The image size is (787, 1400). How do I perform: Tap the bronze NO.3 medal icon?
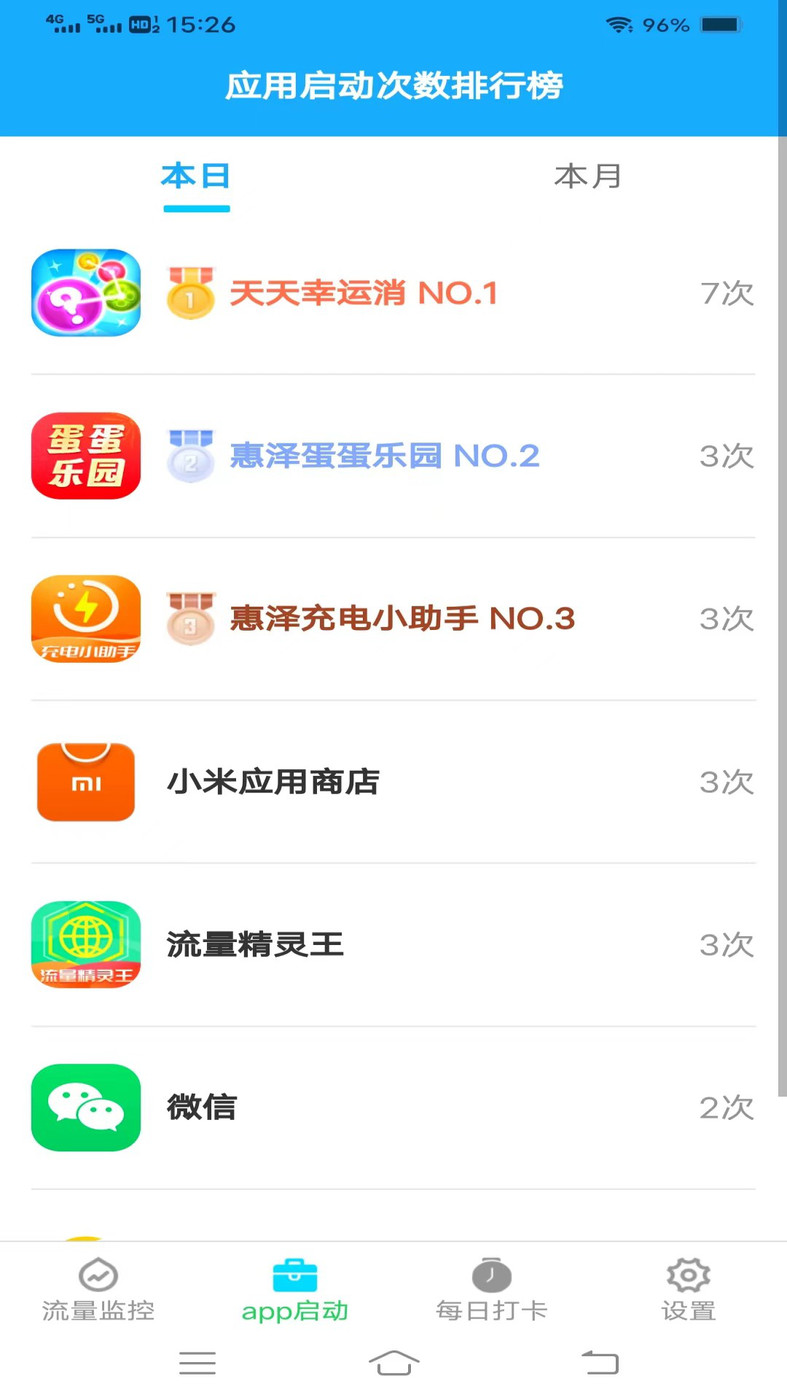point(191,619)
